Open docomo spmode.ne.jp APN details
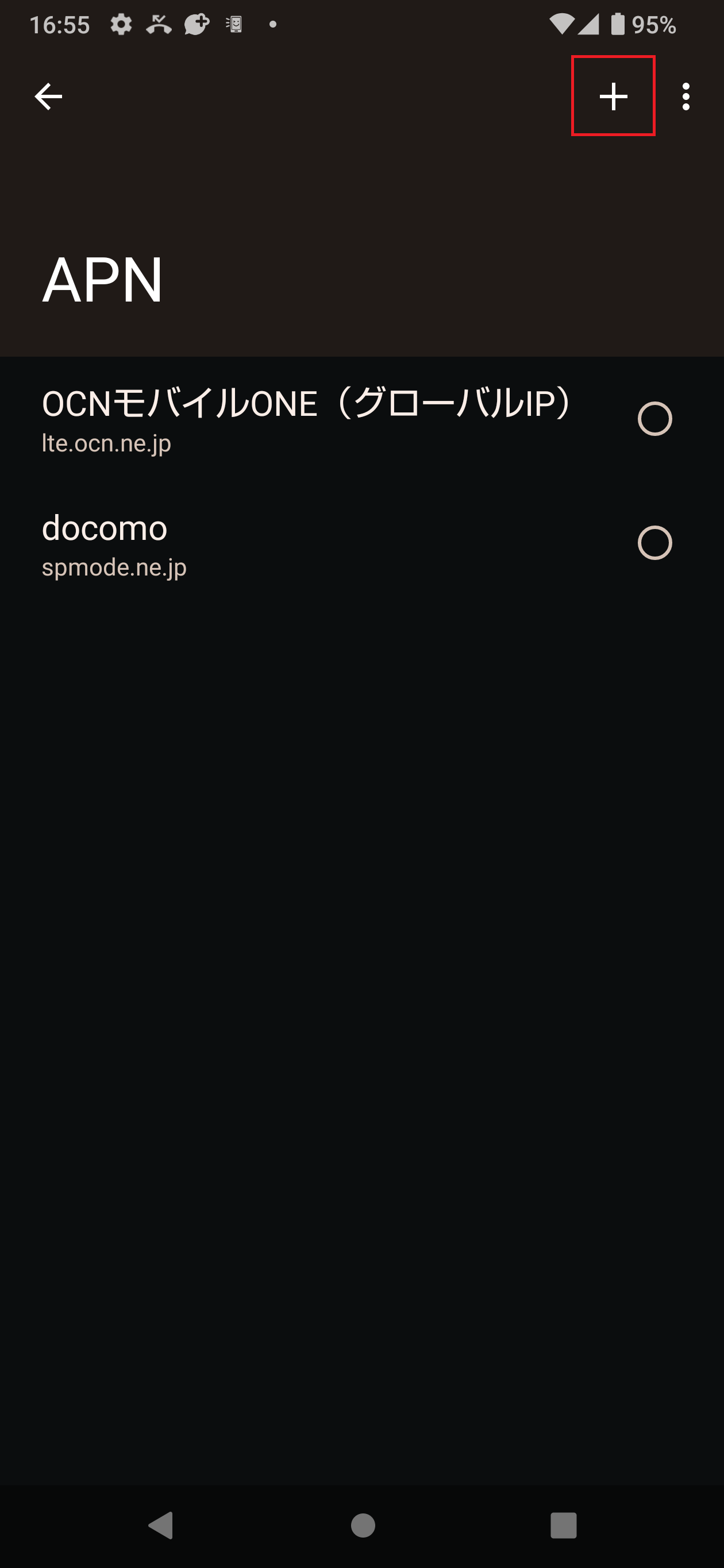The height and width of the screenshot is (1568, 724). pos(244,543)
